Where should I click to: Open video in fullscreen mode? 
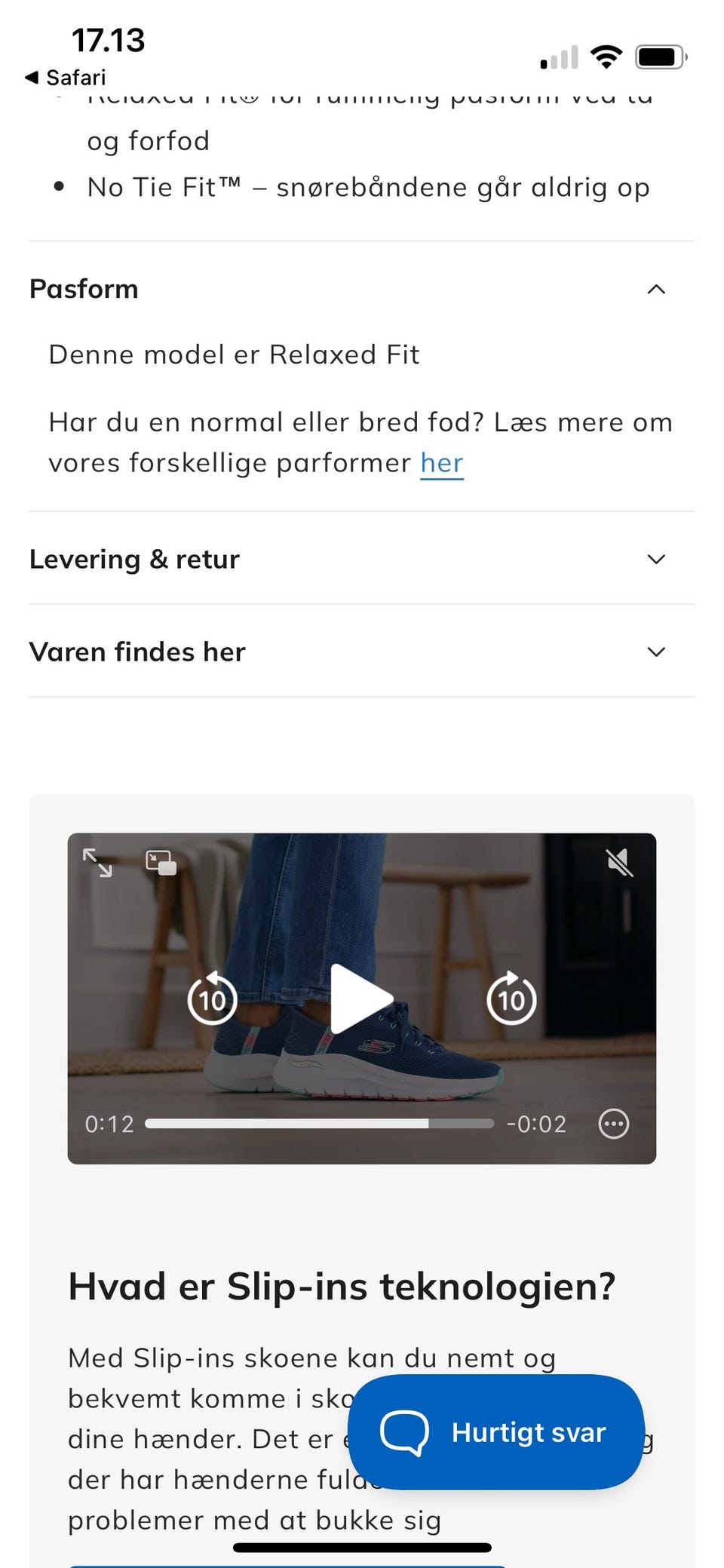[x=99, y=864]
